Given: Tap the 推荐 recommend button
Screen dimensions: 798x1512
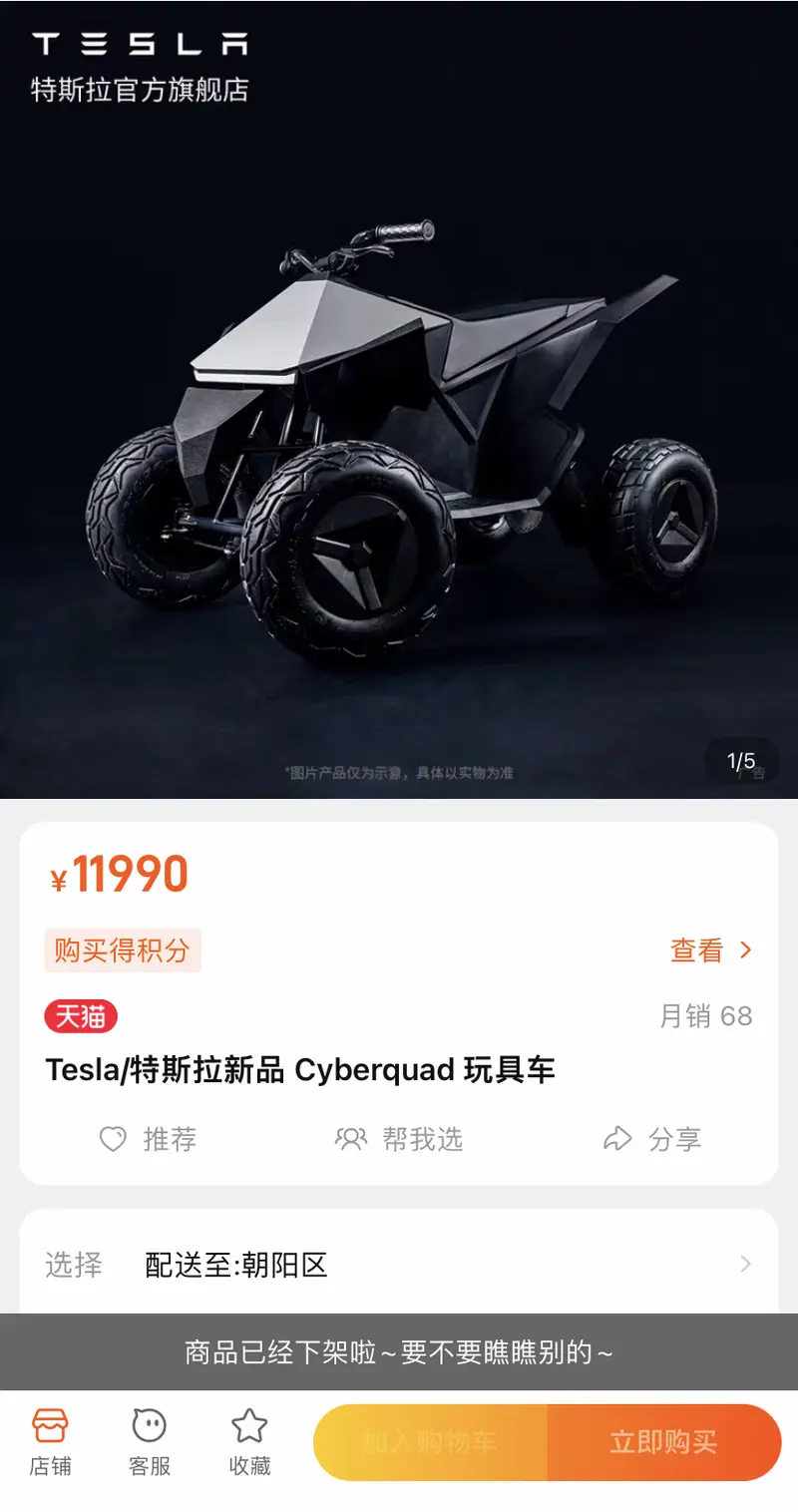Looking at the screenshot, I should tap(149, 1139).
